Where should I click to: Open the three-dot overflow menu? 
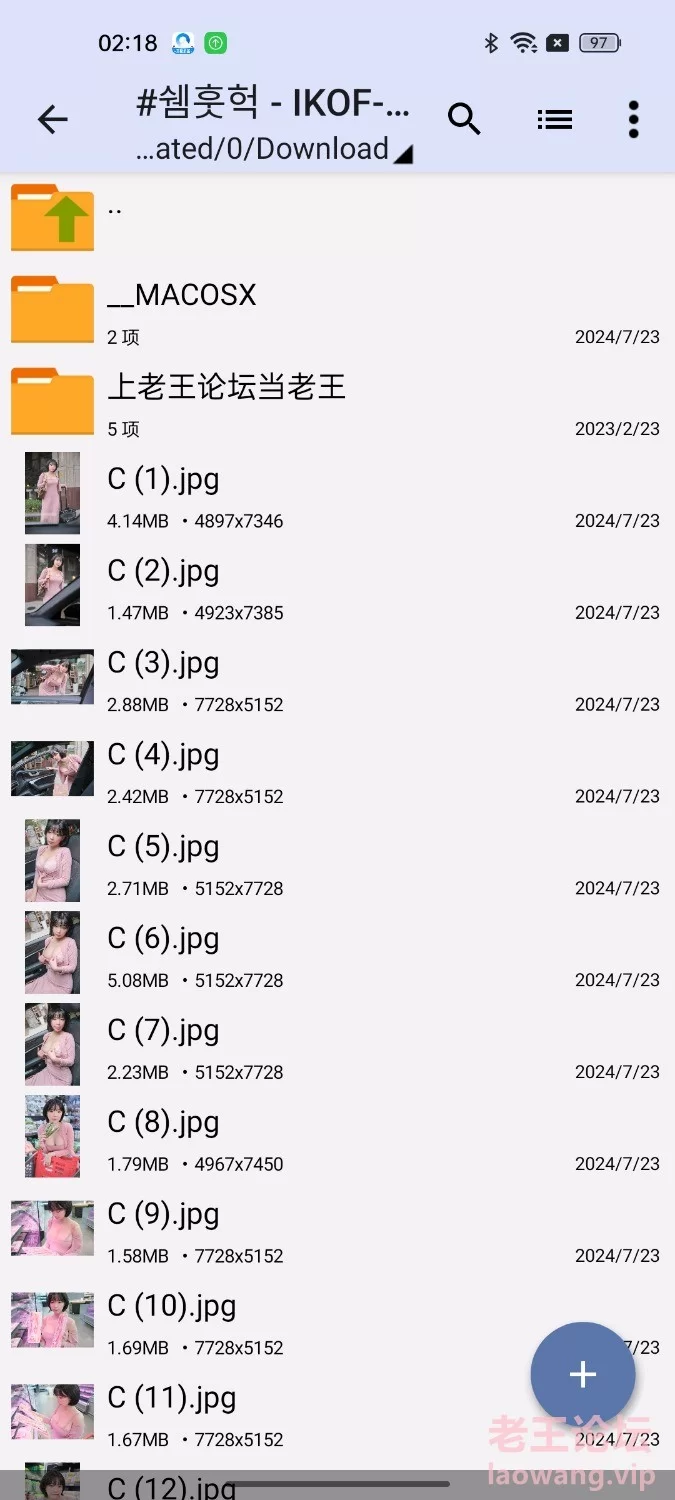633,120
